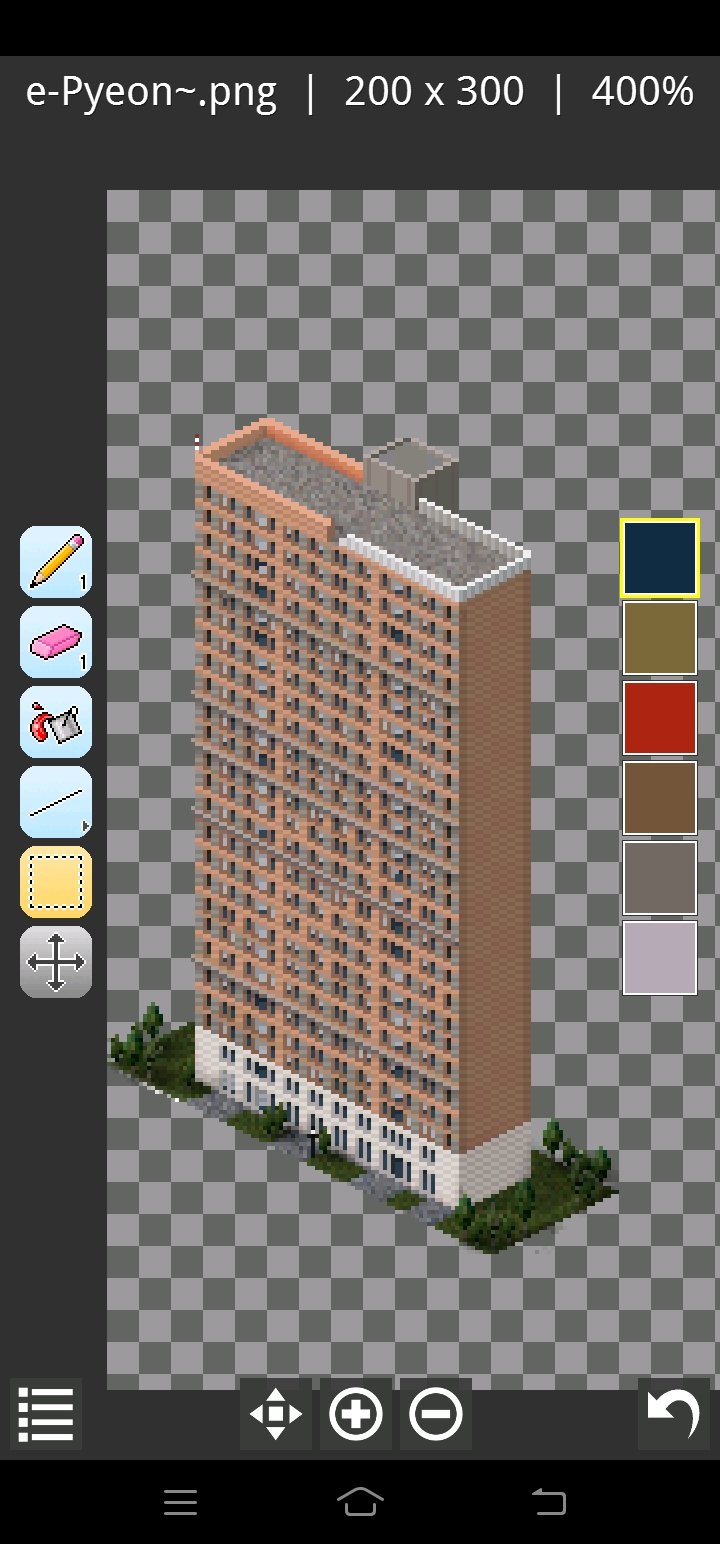Viewport: 720px width, 1544px height.
Task: Select the brown color swatch
Action: click(x=660, y=798)
